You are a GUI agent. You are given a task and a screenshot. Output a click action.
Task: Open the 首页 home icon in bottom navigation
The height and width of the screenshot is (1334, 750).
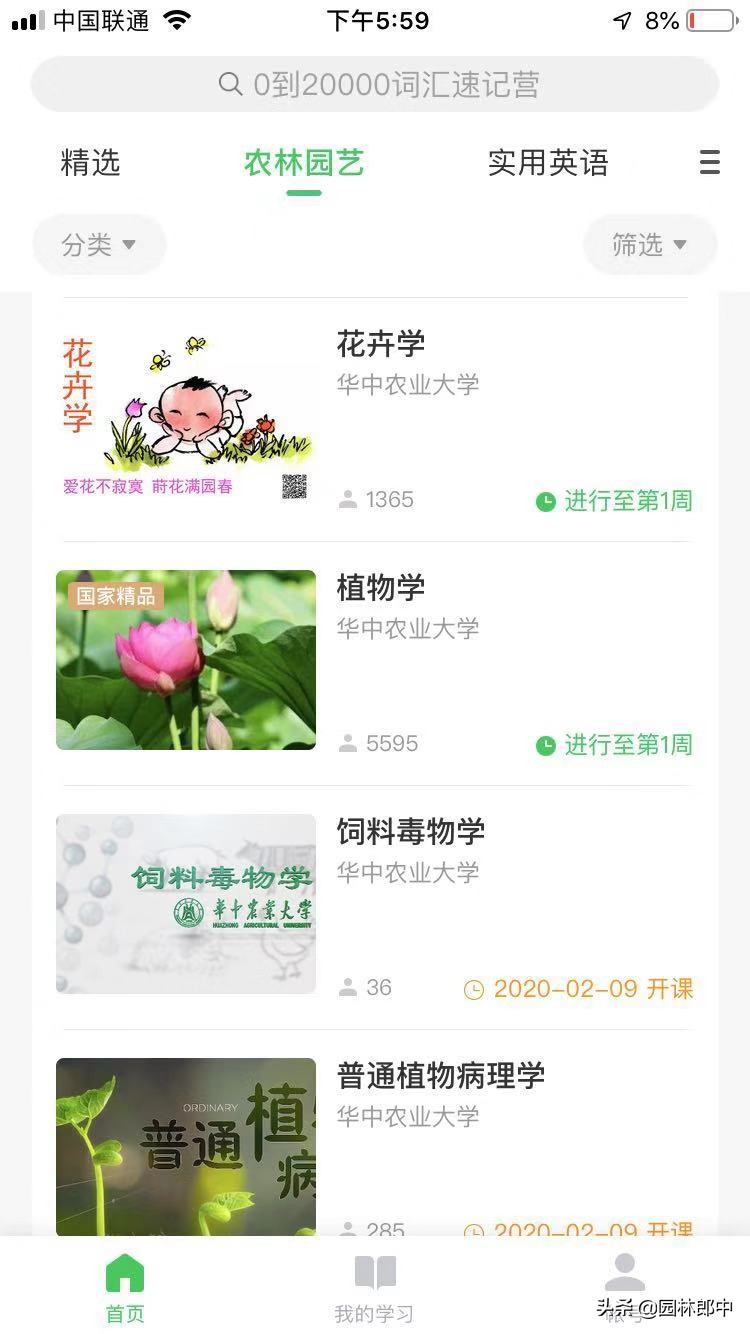point(123,1273)
